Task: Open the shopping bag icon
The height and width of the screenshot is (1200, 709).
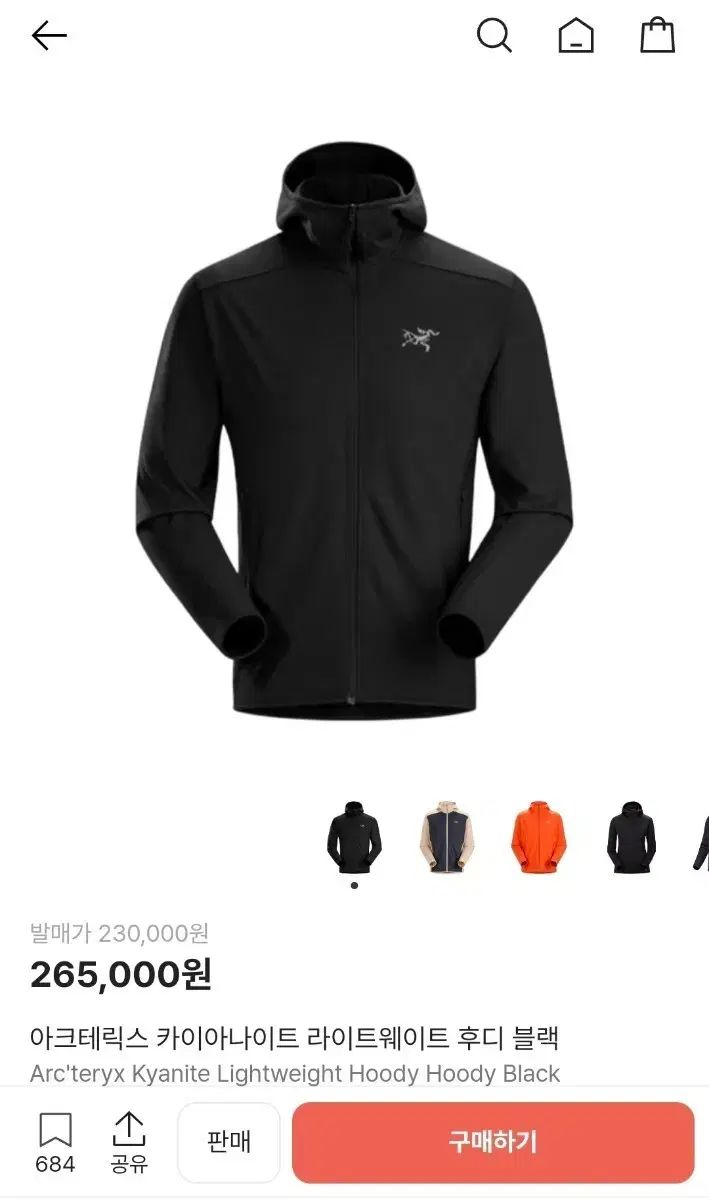Action: click(658, 37)
